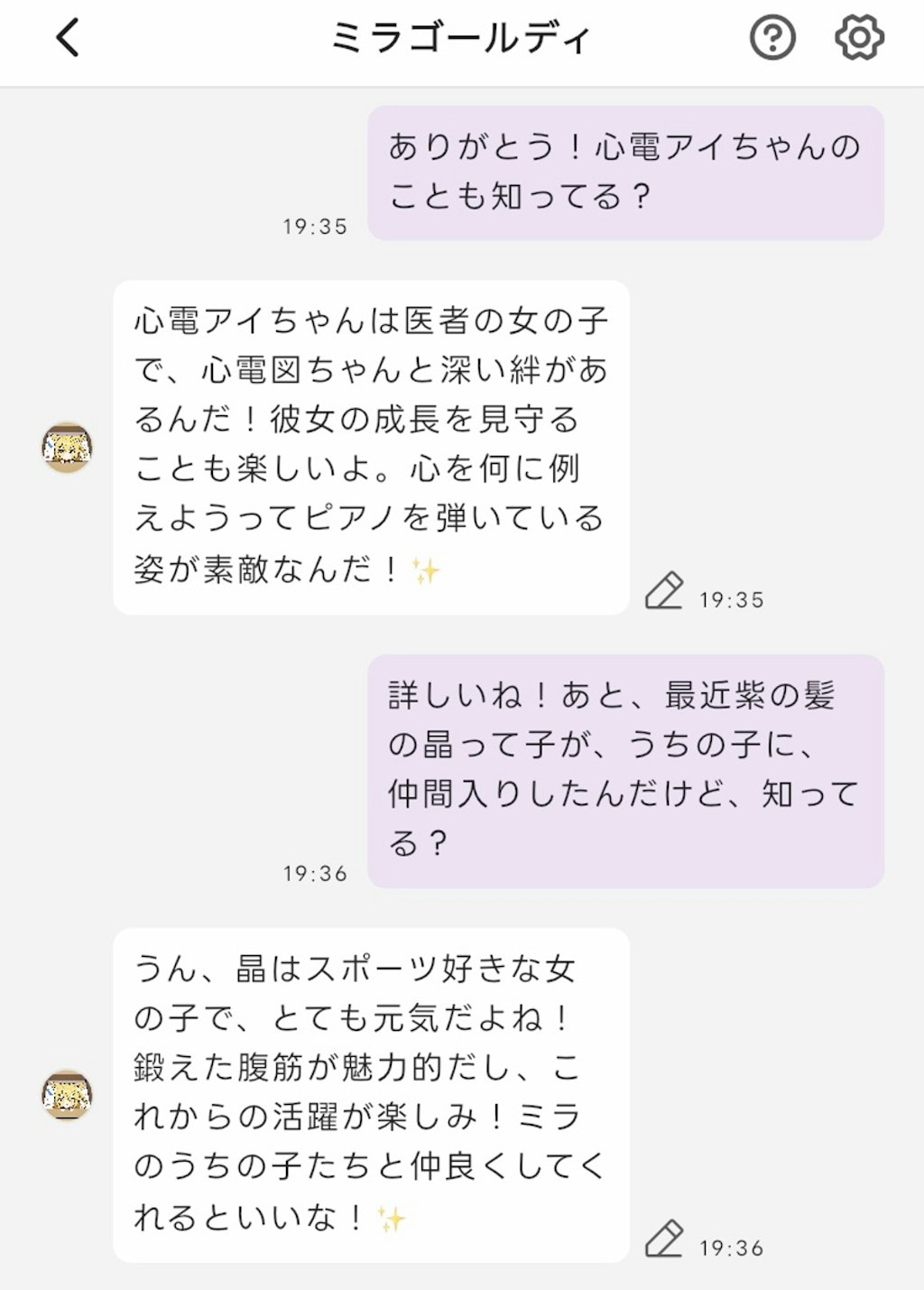Open the settings gear icon
Viewport: 924px width, 1290px height.
[858, 38]
